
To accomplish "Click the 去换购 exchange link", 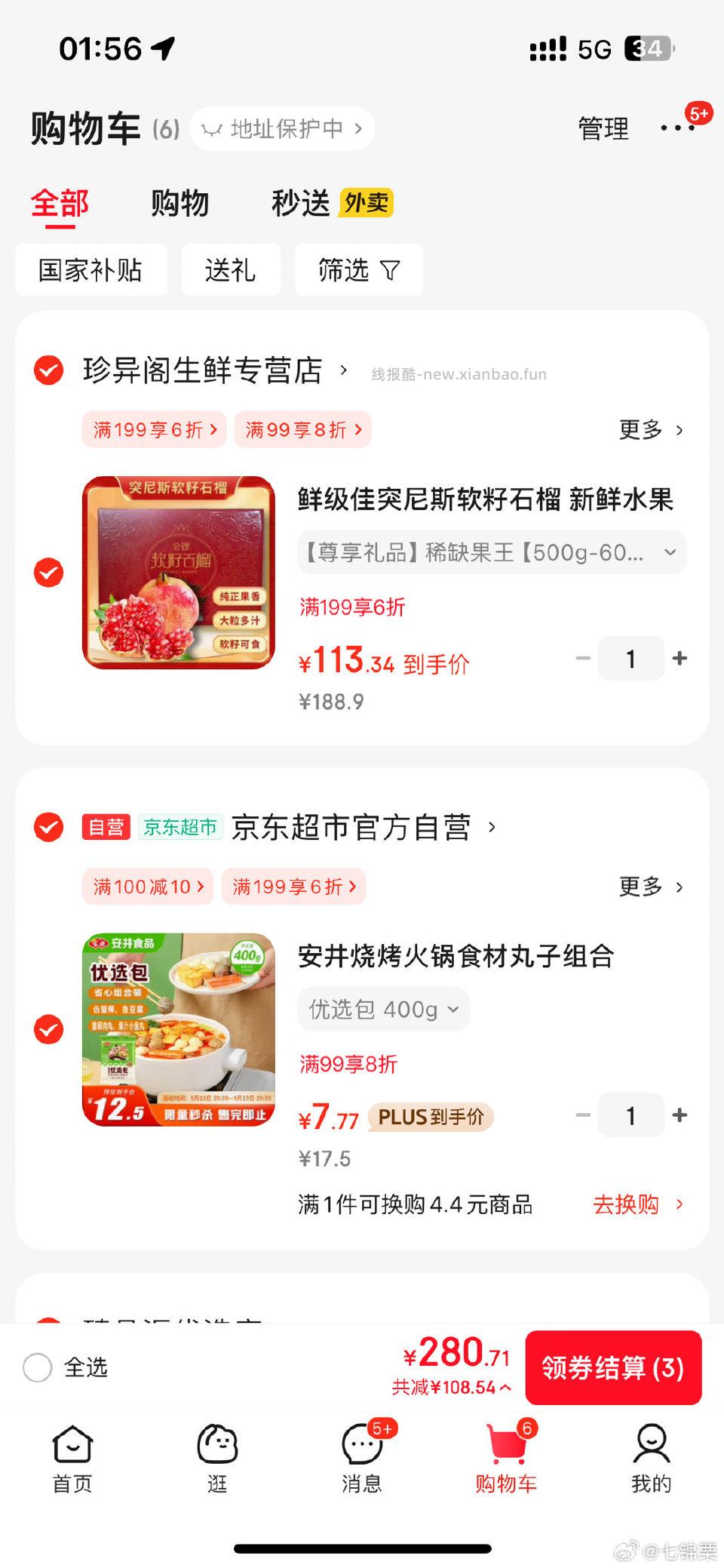I will [627, 1204].
